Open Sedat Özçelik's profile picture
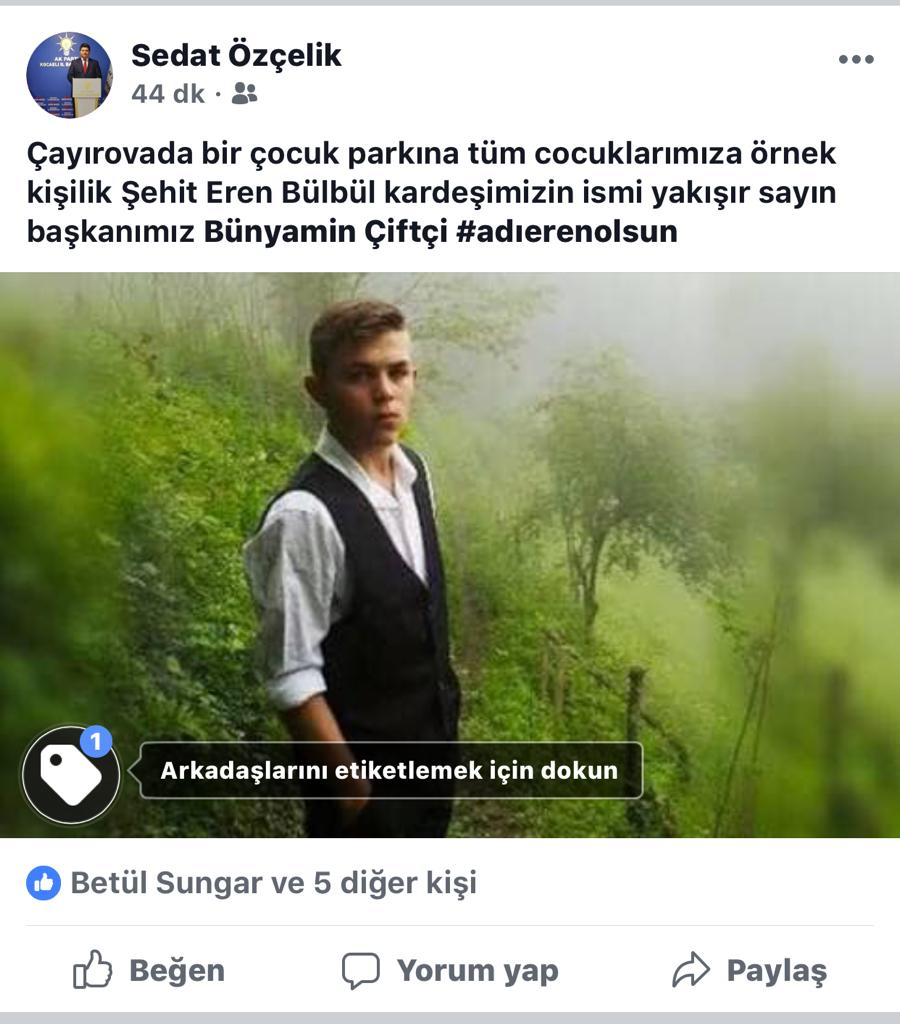Image resolution: width=900 pixels, height=1024 pixels. tap(69, 75)
